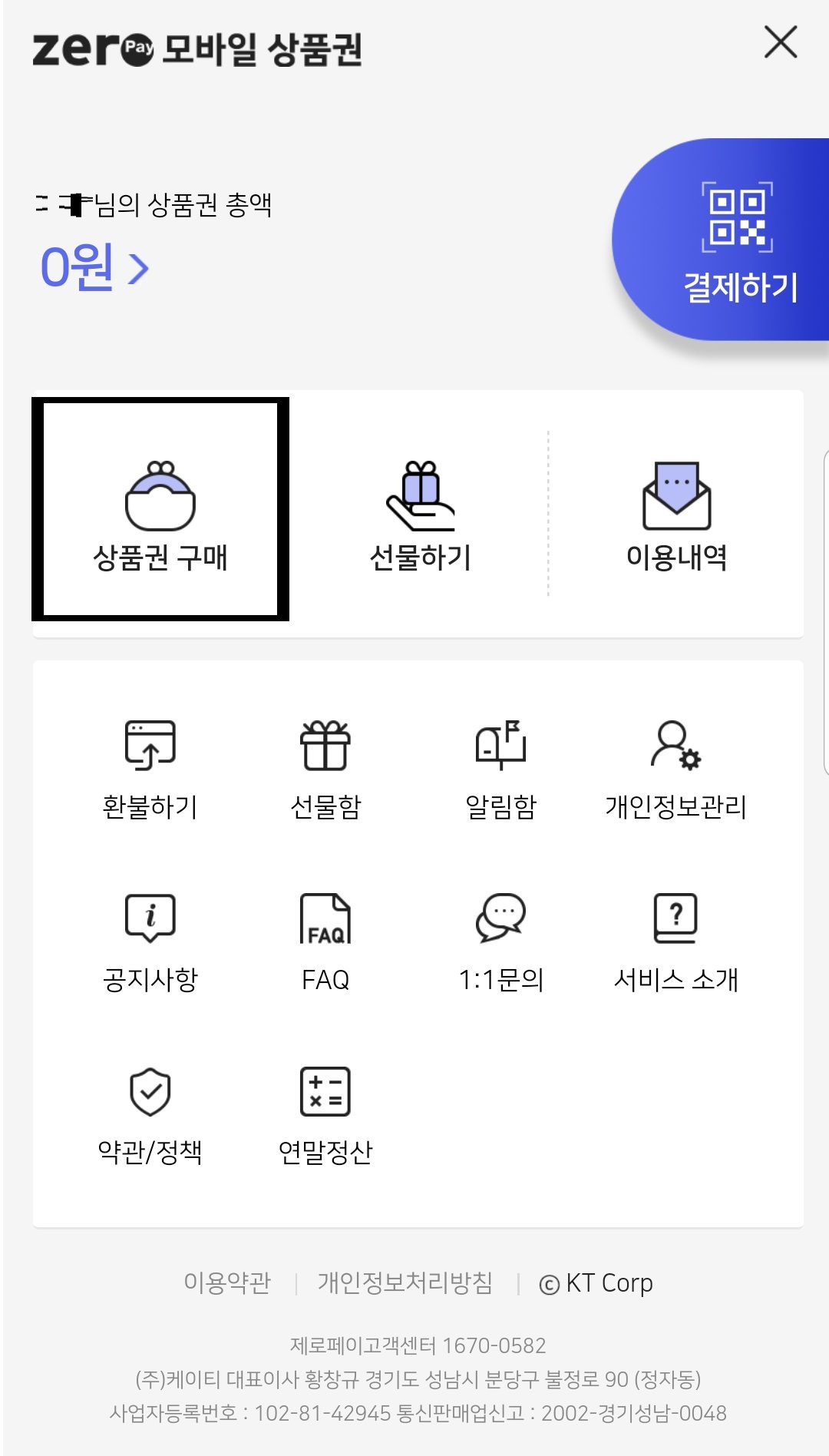Screen dimensions: 829x1456
Task: Check the 알림함 notifications
Action: pyautogui.click(x=500, y=769)
